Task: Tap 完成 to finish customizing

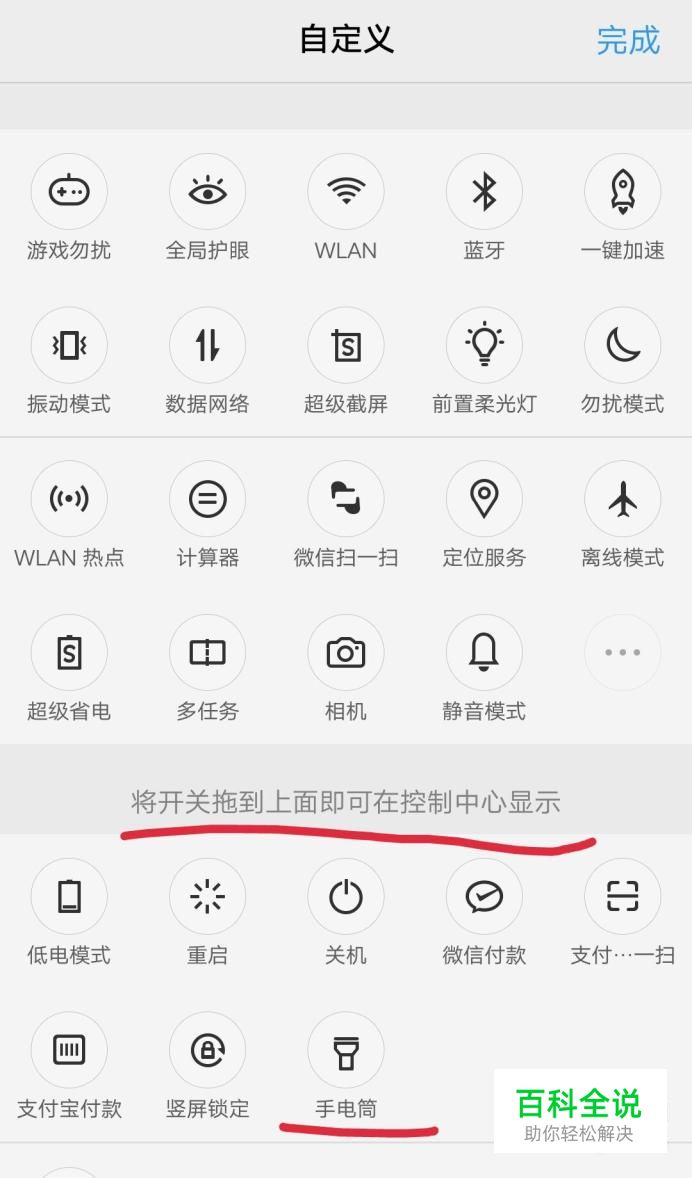Action: coord(628,40)
